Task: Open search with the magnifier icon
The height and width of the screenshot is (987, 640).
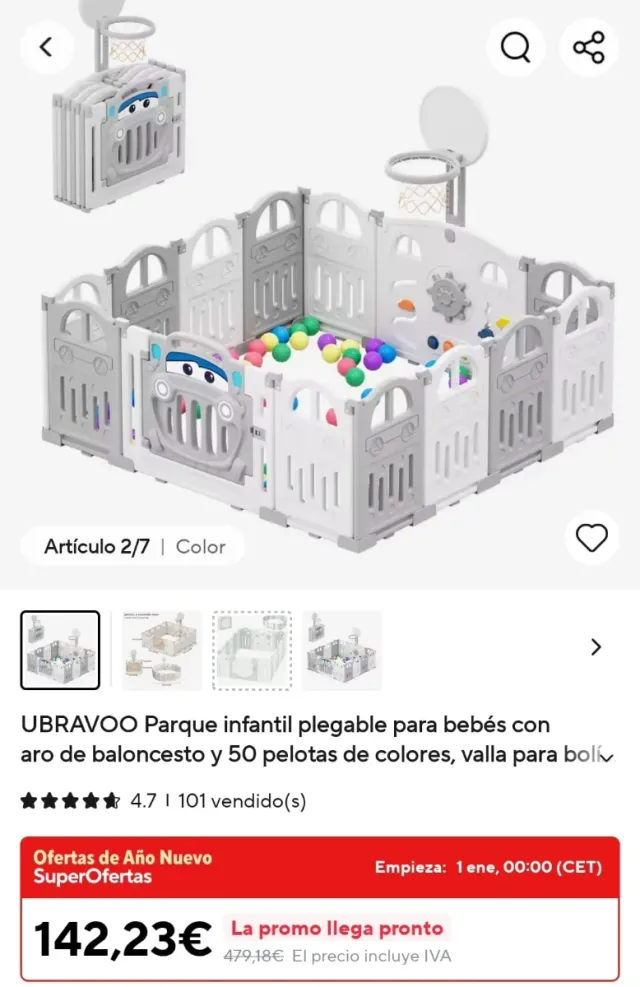Action: (516, 47)
